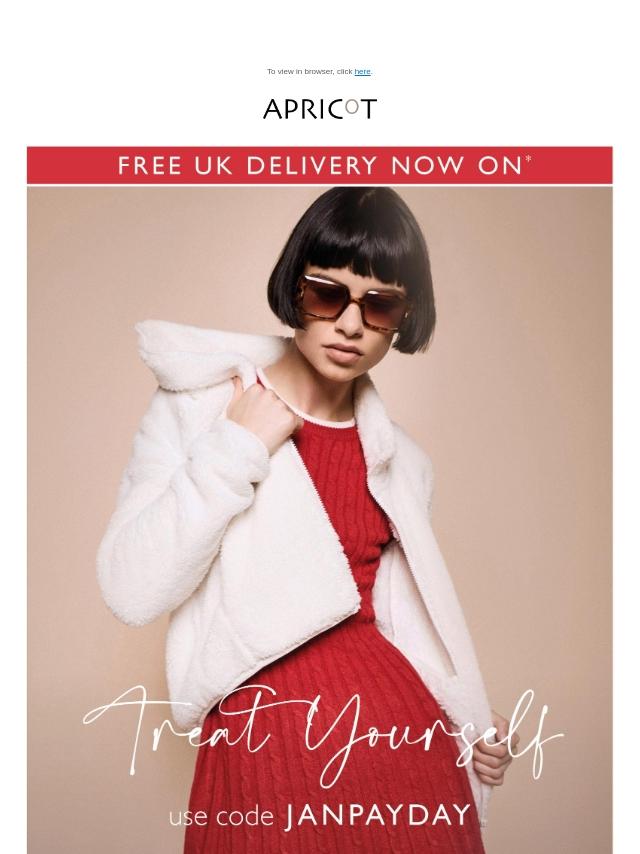Open the Treat Yourself promo image
Screen dimensions: 640x854
(x=319, y=520)
